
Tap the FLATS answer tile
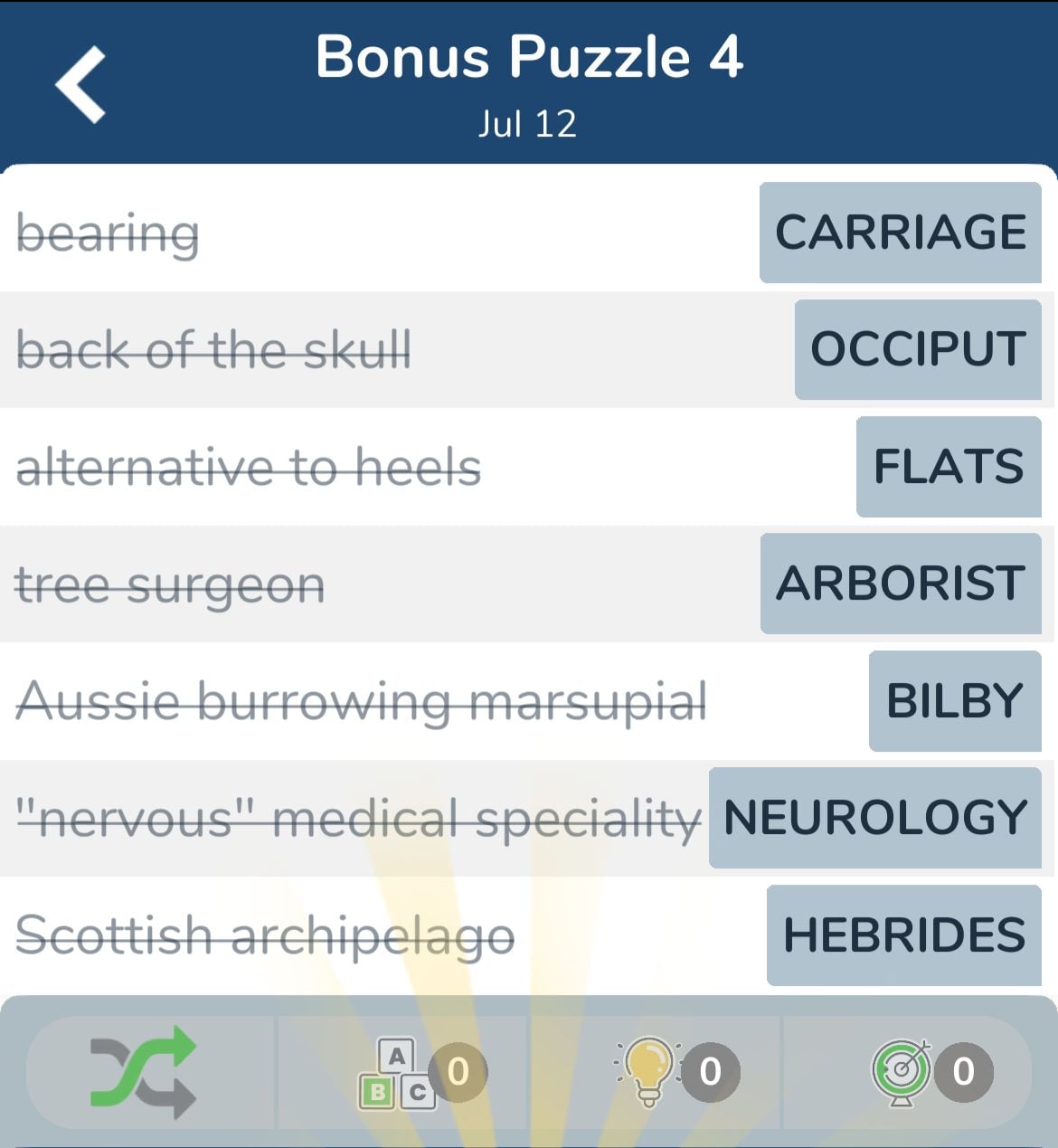coord(949,467)
